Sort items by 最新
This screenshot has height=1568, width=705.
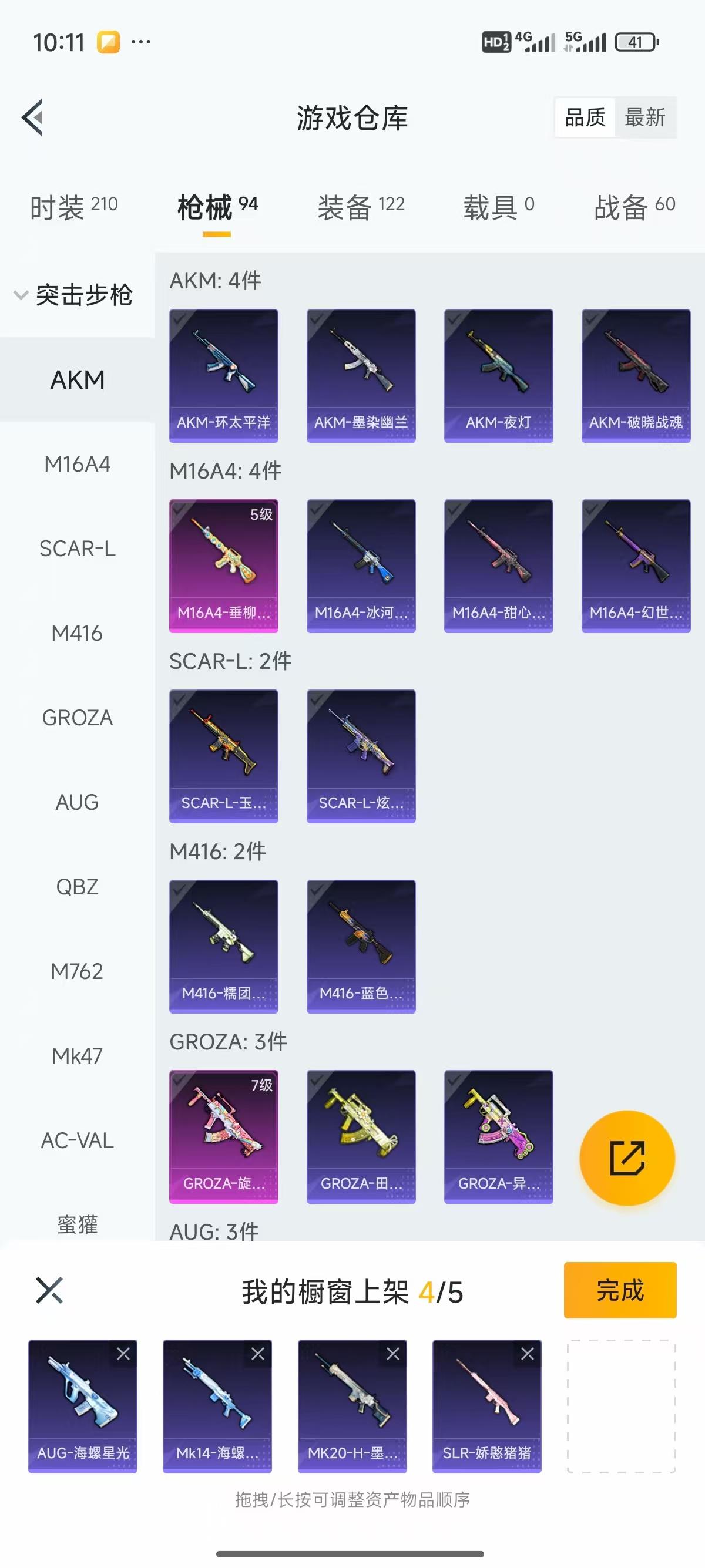tap(644, 117)
